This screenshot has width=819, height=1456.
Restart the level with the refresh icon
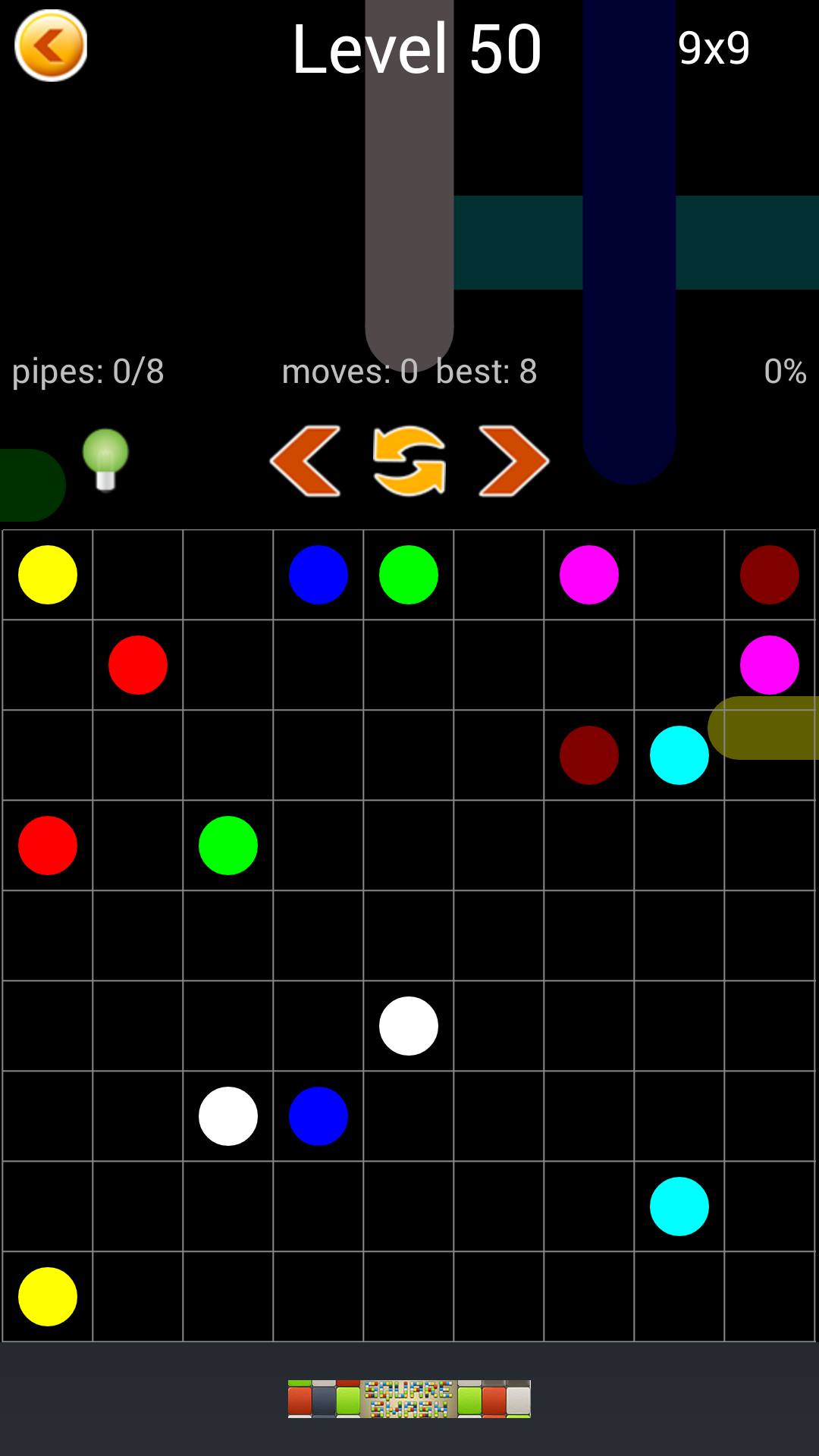pos(409,461)
